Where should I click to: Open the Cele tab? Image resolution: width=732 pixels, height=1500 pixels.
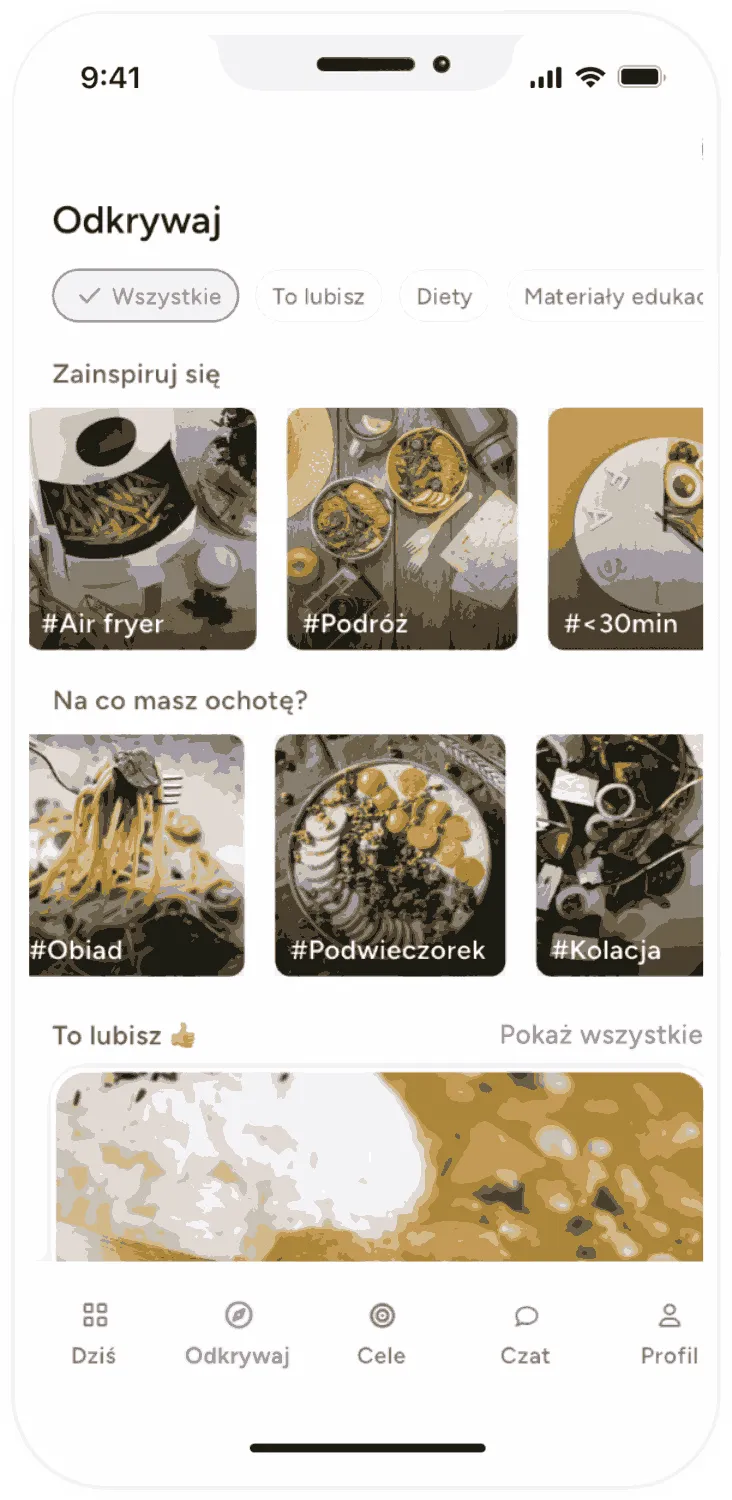(x=382, y=1334)
